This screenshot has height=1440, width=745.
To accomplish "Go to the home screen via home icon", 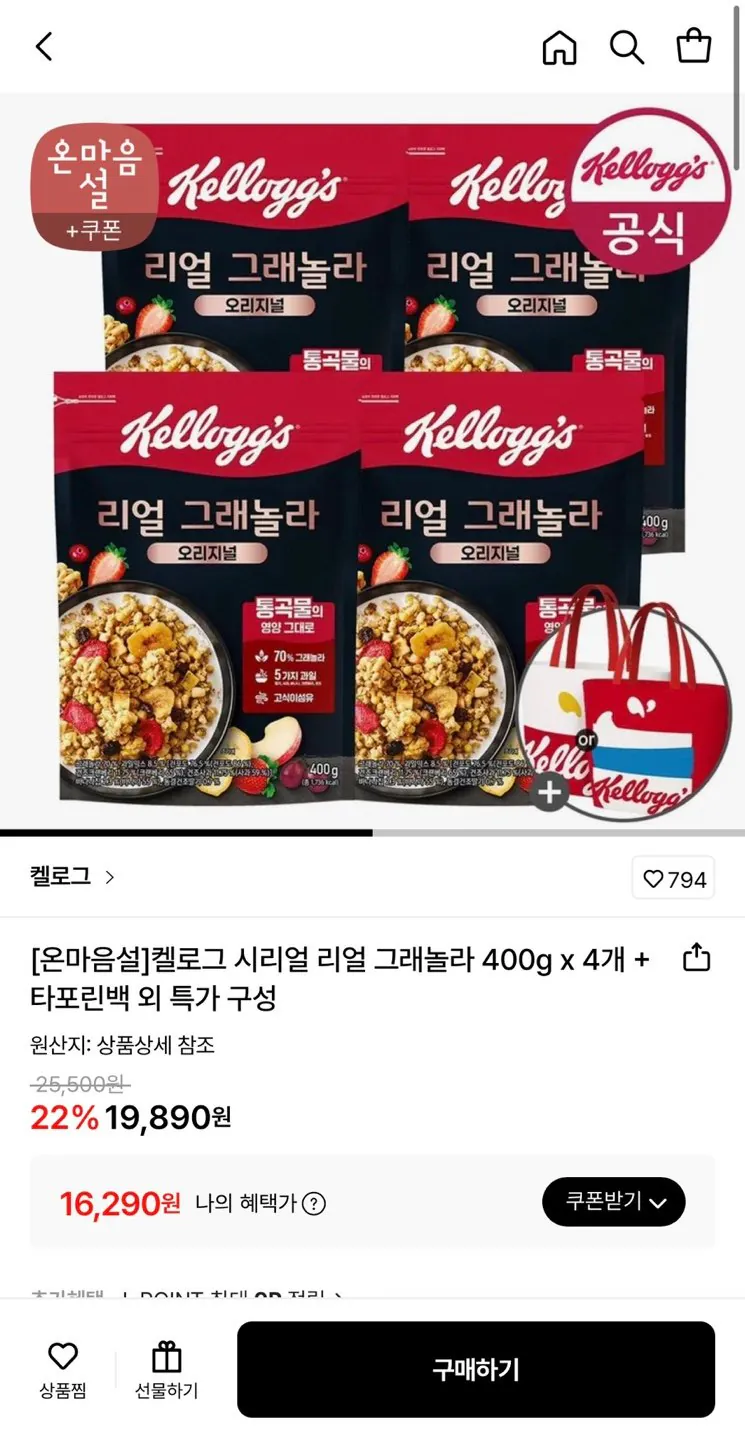I will pyautogui.click(x=560, y=46).
